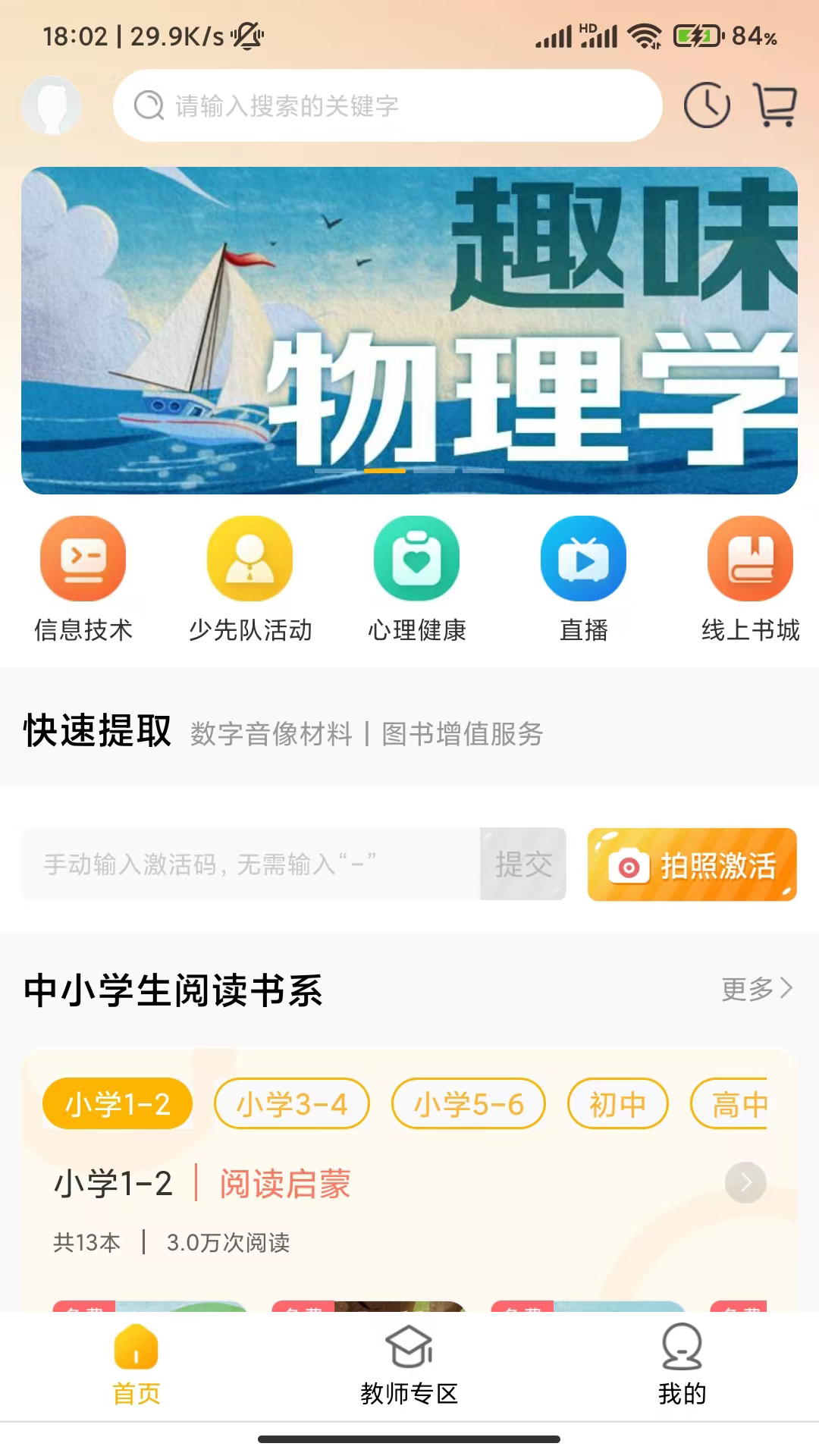This screenshot has width=819, height=1456.
Task: Select the 初中 grade chip
Action: [618, 1103]
